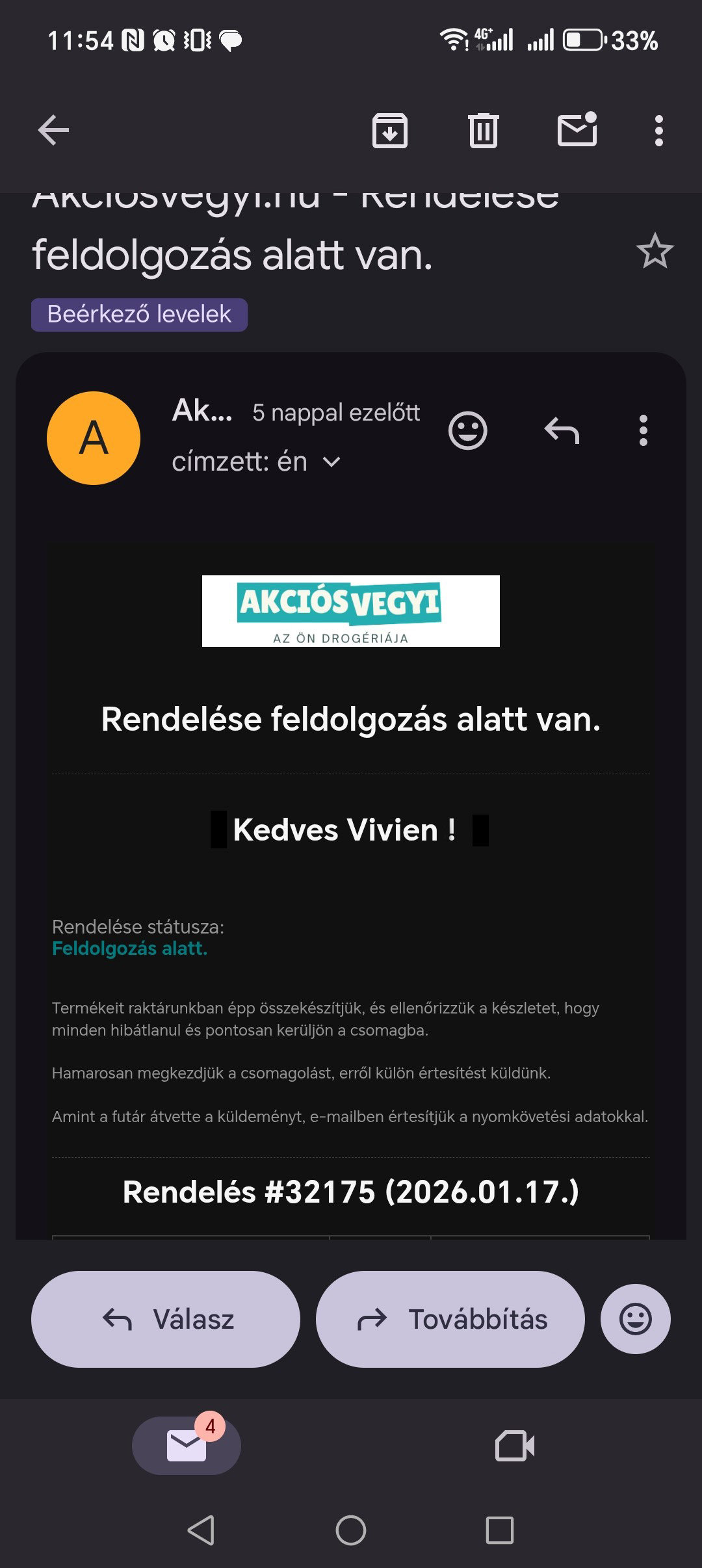This screenshot has width=702, height=1568.
Task: Forward the email with Továbbítás
Action: [450, 1319]
